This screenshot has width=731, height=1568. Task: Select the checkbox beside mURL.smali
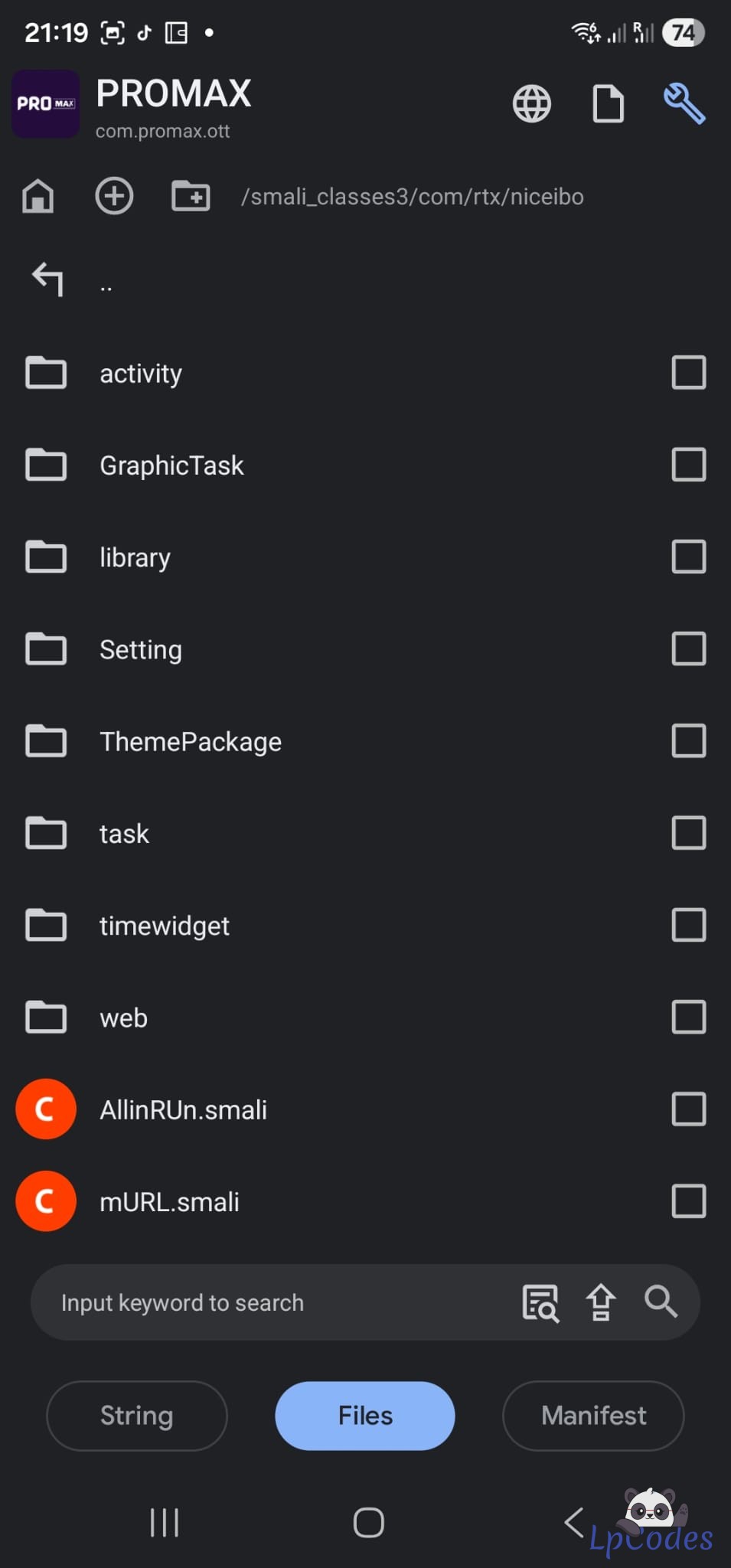pos(689,1200)
